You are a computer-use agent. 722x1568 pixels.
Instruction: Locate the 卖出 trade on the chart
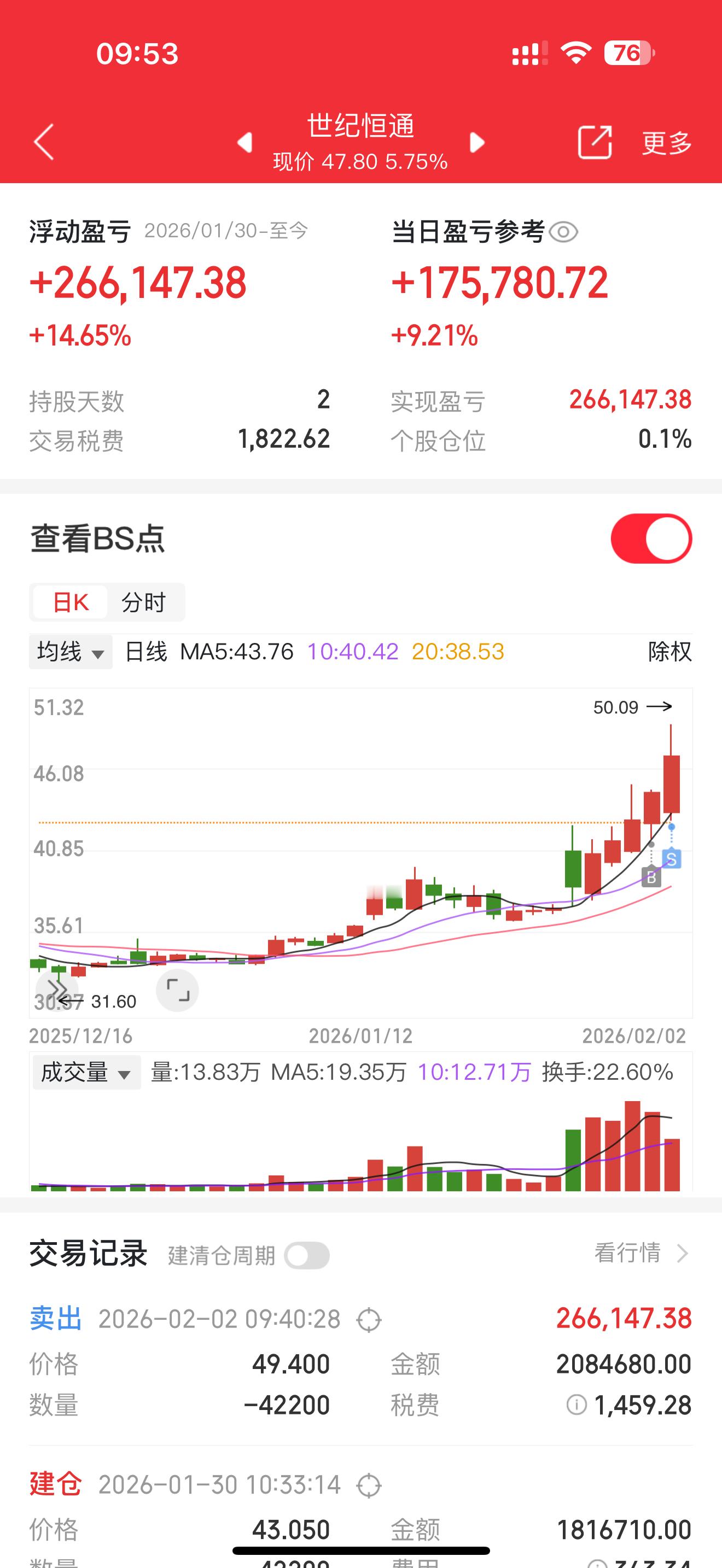[x=369, y=1320]
